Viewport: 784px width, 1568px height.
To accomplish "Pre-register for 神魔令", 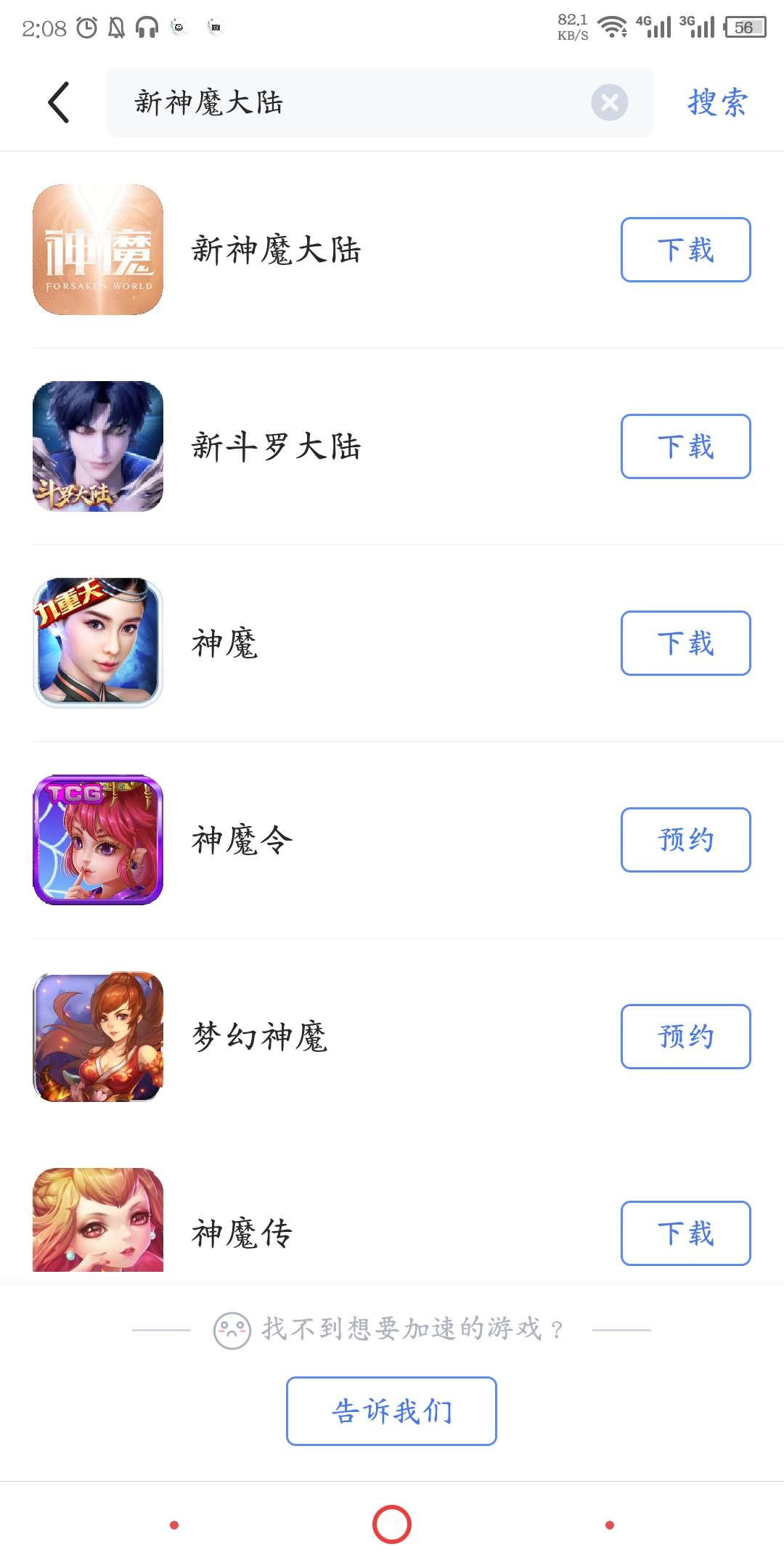I will pos(685,840).
